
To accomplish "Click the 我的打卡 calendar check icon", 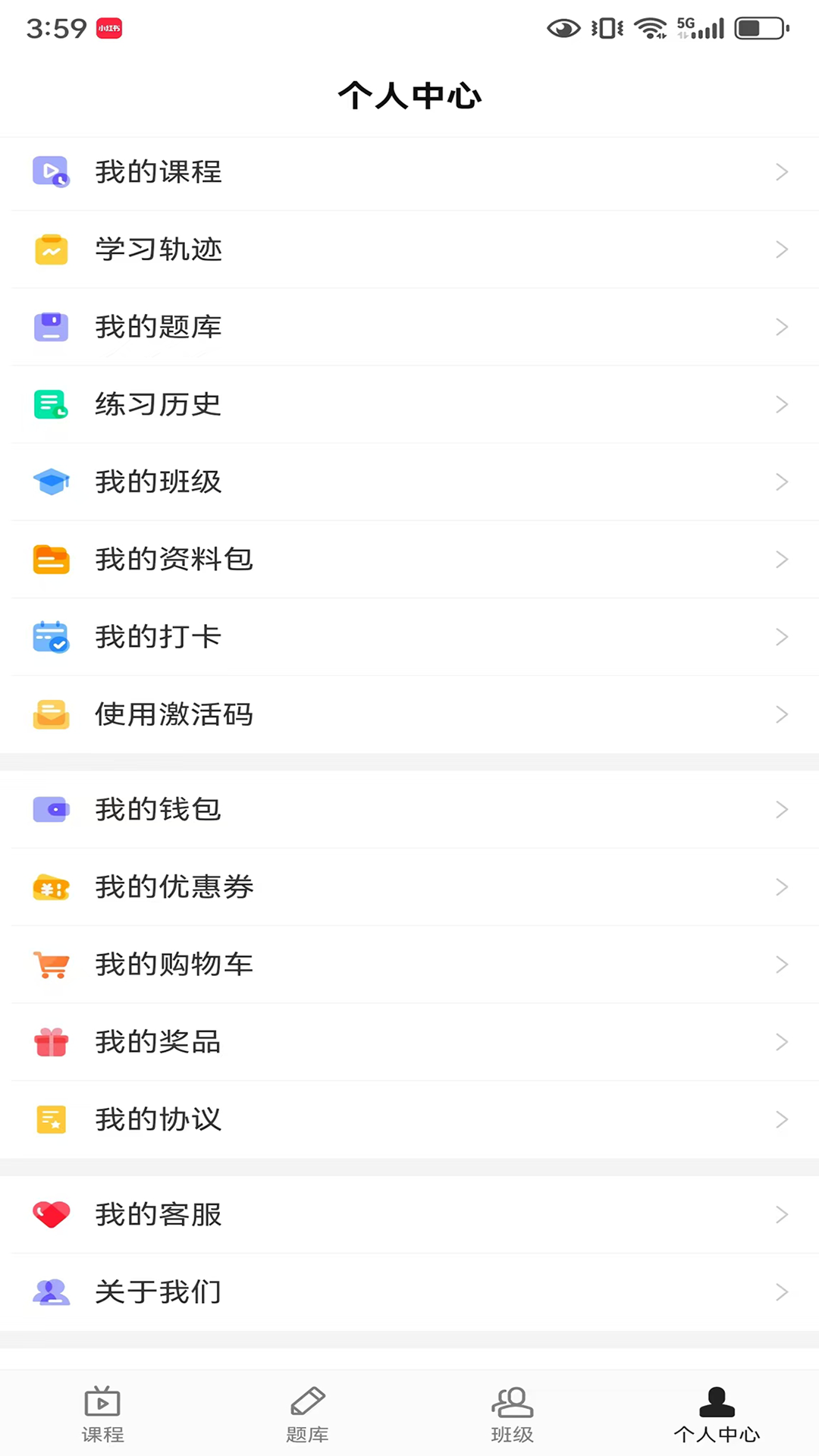I will click(x=51, y=637).
